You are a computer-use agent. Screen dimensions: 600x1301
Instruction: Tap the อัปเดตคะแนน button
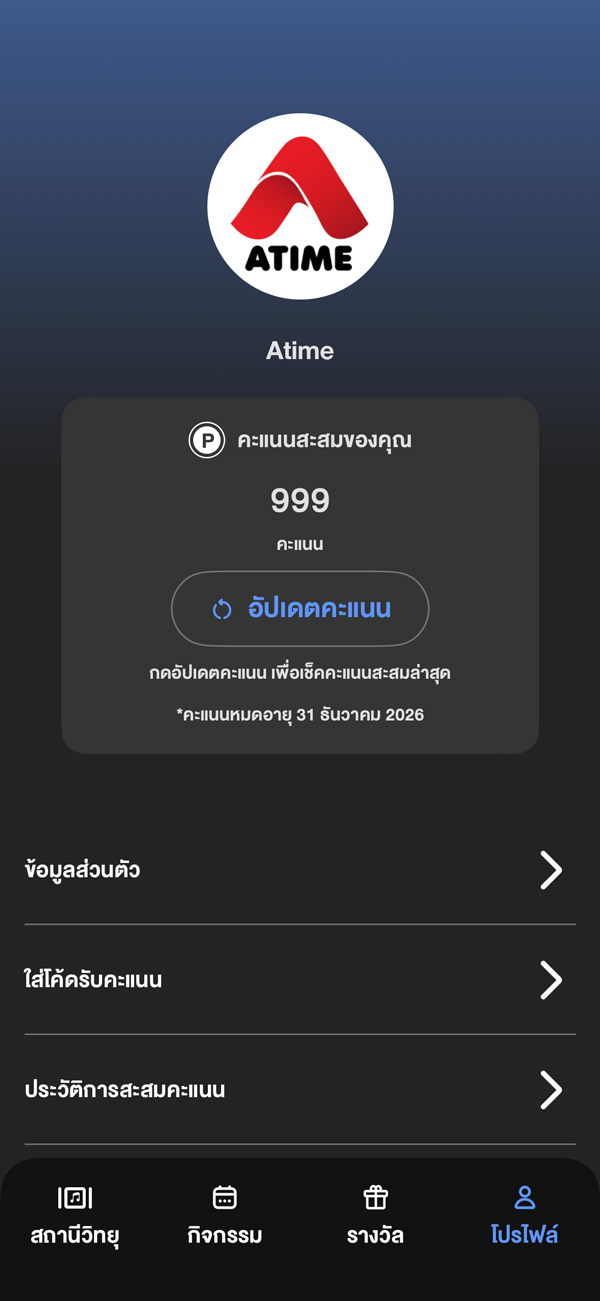click(300, 609)
